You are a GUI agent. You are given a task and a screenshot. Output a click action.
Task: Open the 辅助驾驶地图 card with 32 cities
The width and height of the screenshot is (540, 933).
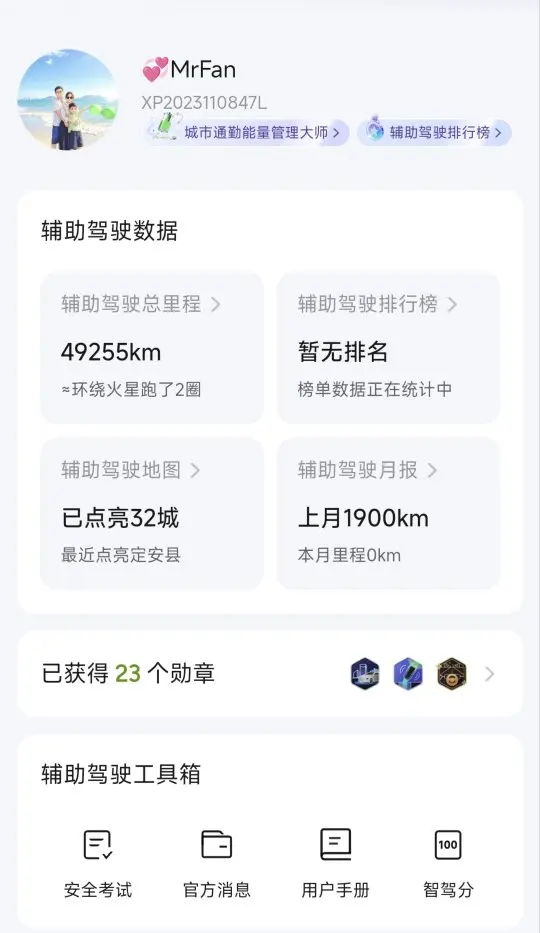pyautogui.click(x=152, y=514)
